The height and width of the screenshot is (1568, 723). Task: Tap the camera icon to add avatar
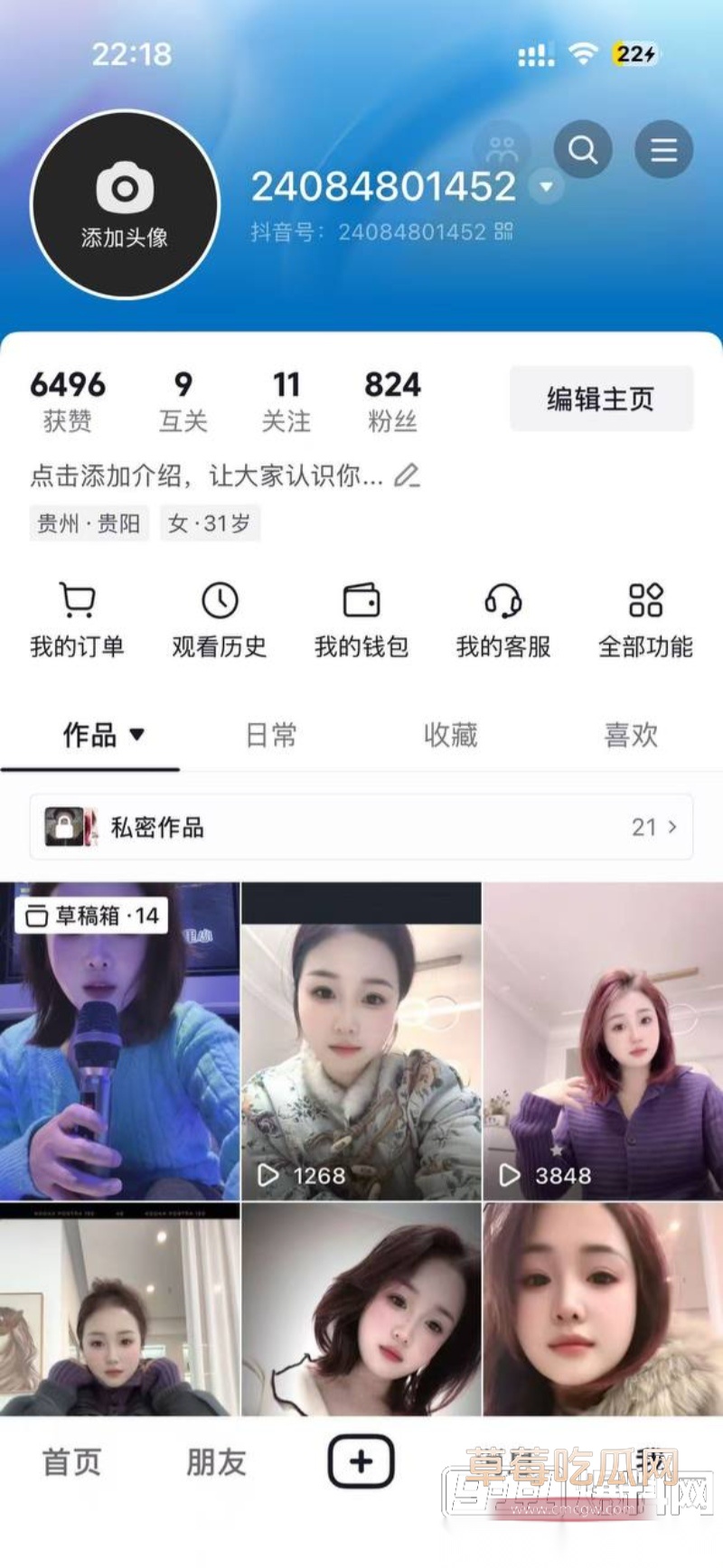[125, 187]
